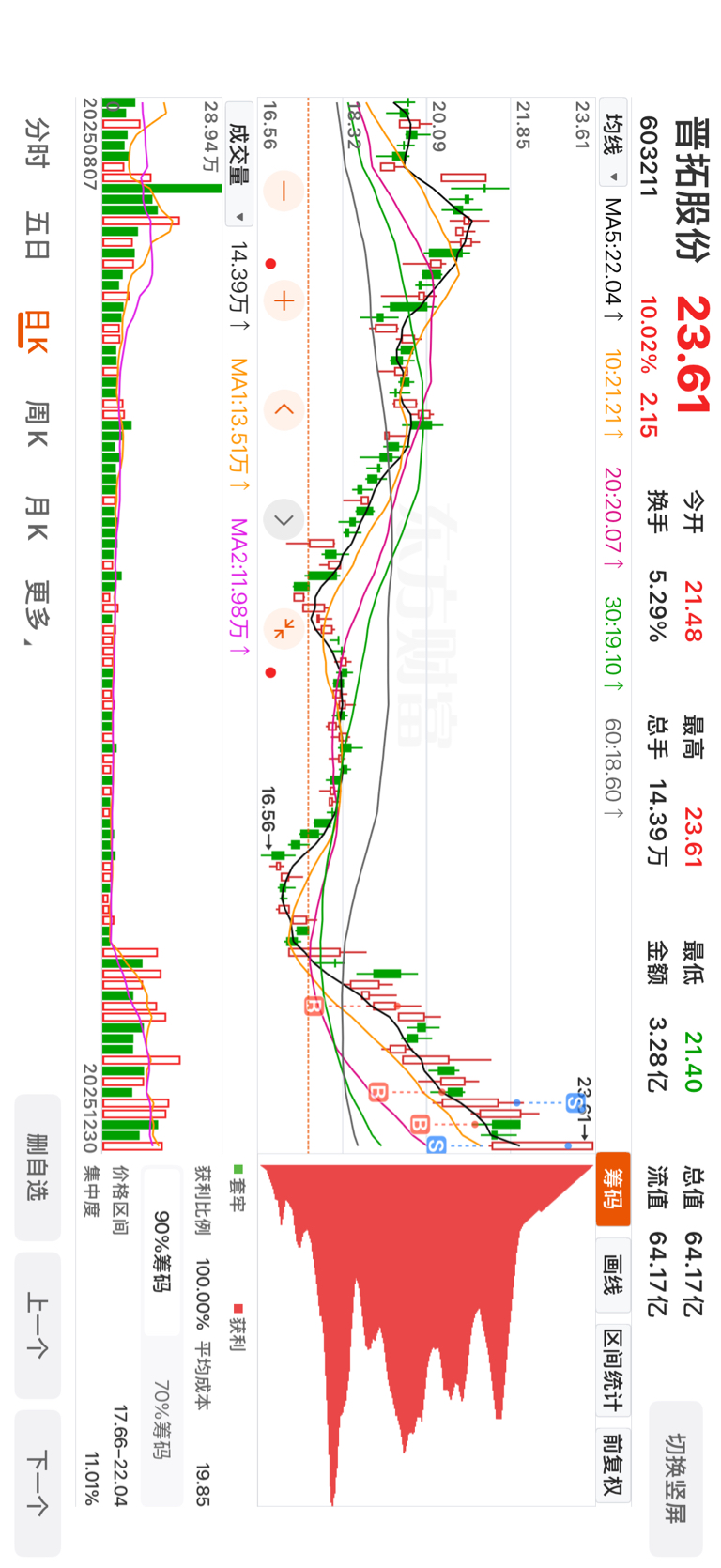The width and height of the screenshot is (721, 1568).
Task: Go to next stock with 下一个
Action: click(x=38, y=1483)
